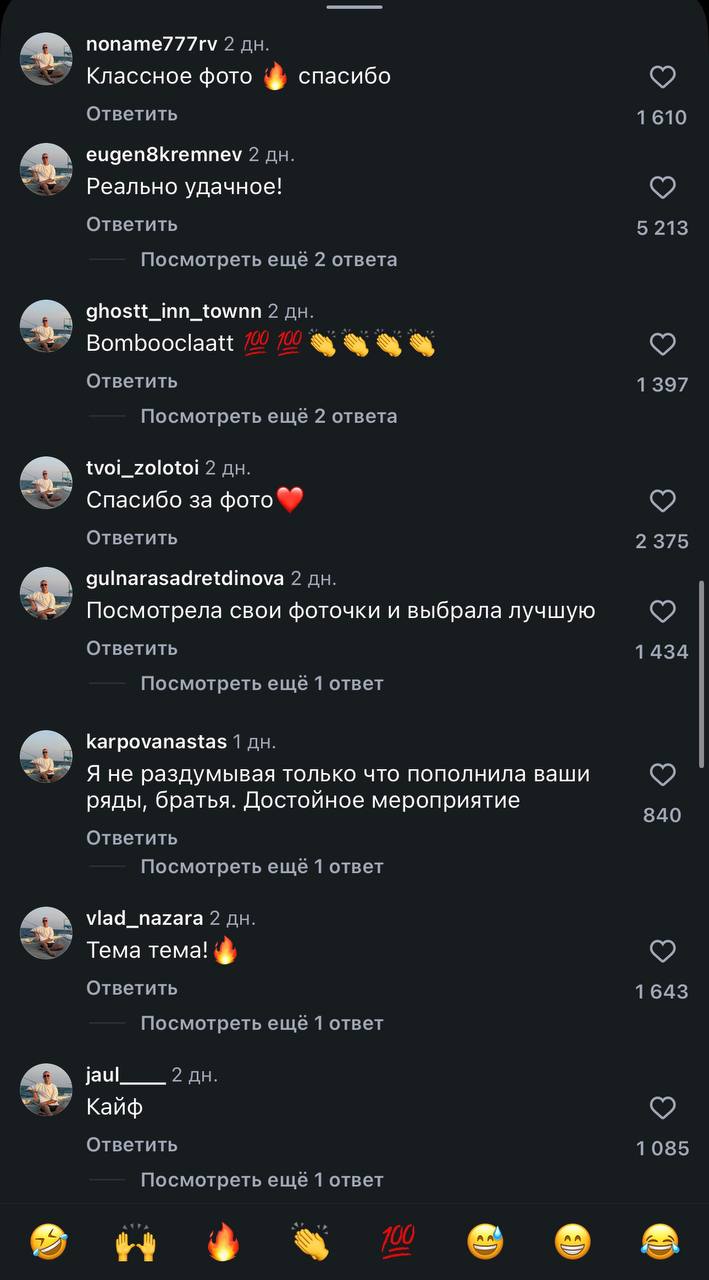Screen dimensions: 709x1280
Task: Expand 2 more replies under ghostt_inn_townn
Action: tap(268, 416)
